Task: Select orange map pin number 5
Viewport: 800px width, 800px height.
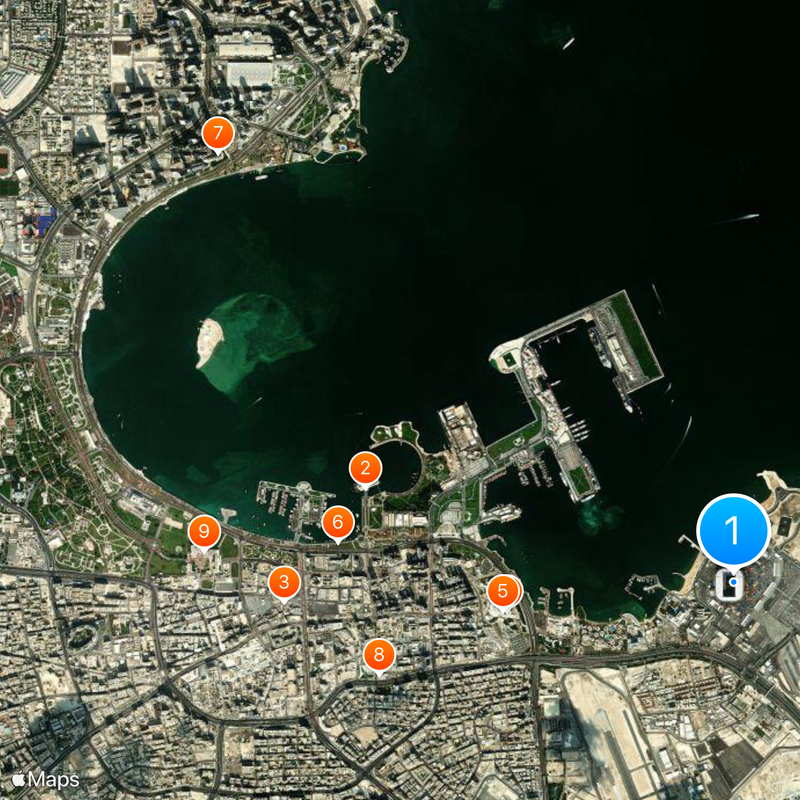Action: click(504, 591)
